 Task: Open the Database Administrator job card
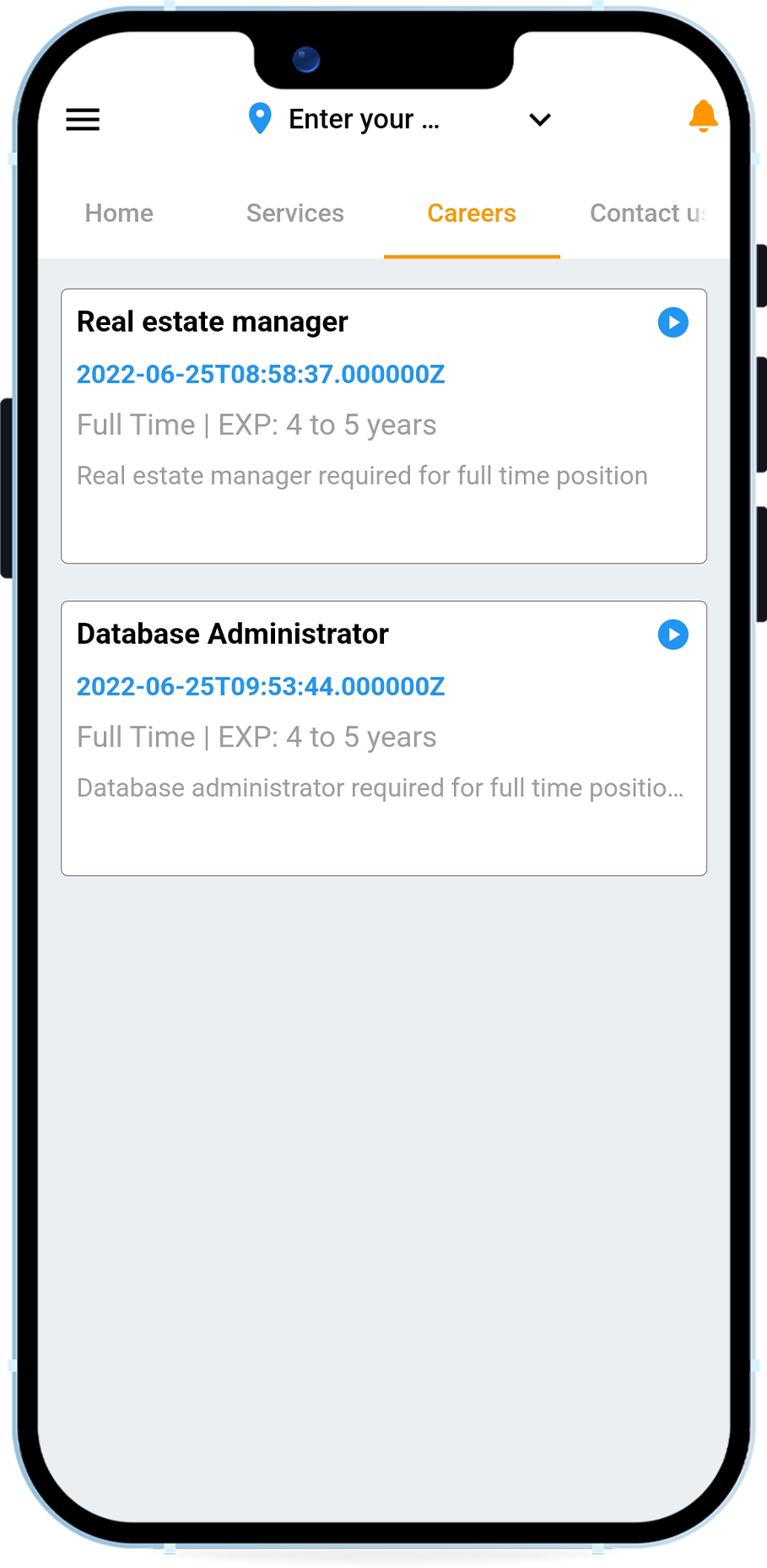(x=384, y=738)
